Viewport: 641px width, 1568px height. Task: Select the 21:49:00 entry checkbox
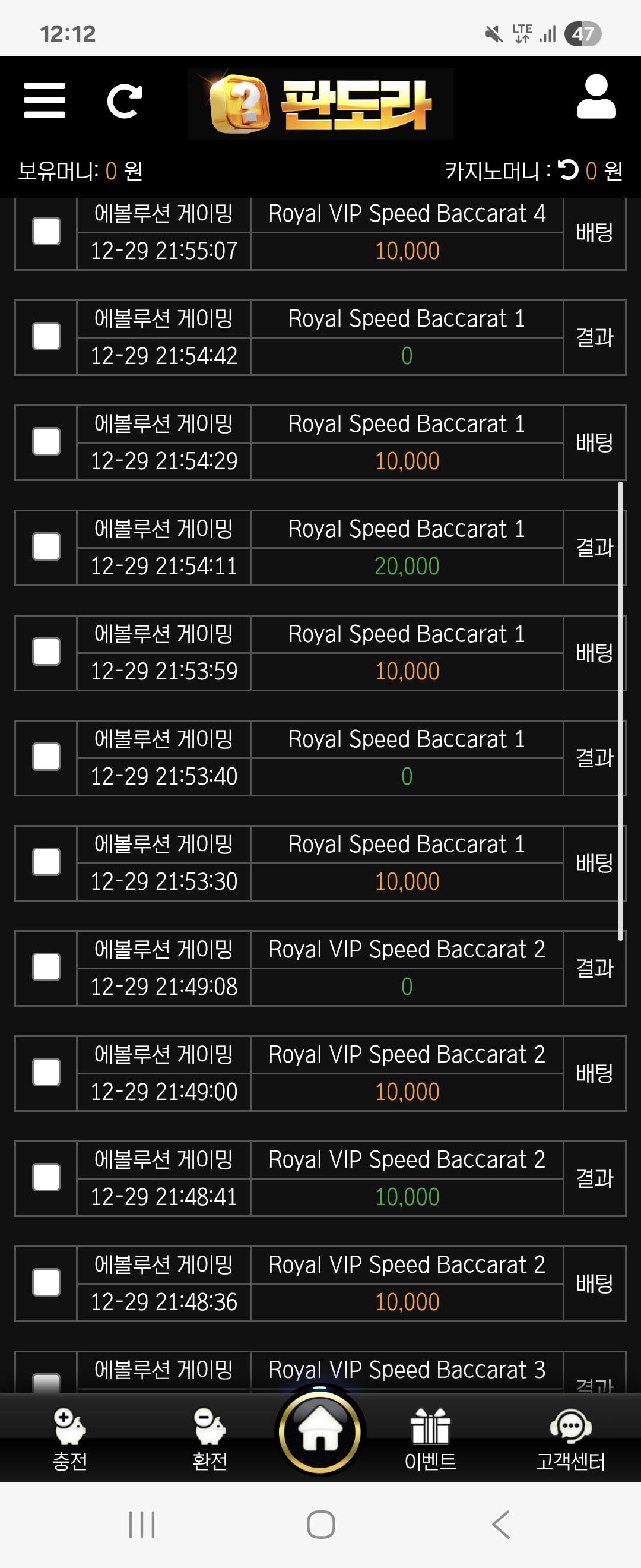(46, 1073)
